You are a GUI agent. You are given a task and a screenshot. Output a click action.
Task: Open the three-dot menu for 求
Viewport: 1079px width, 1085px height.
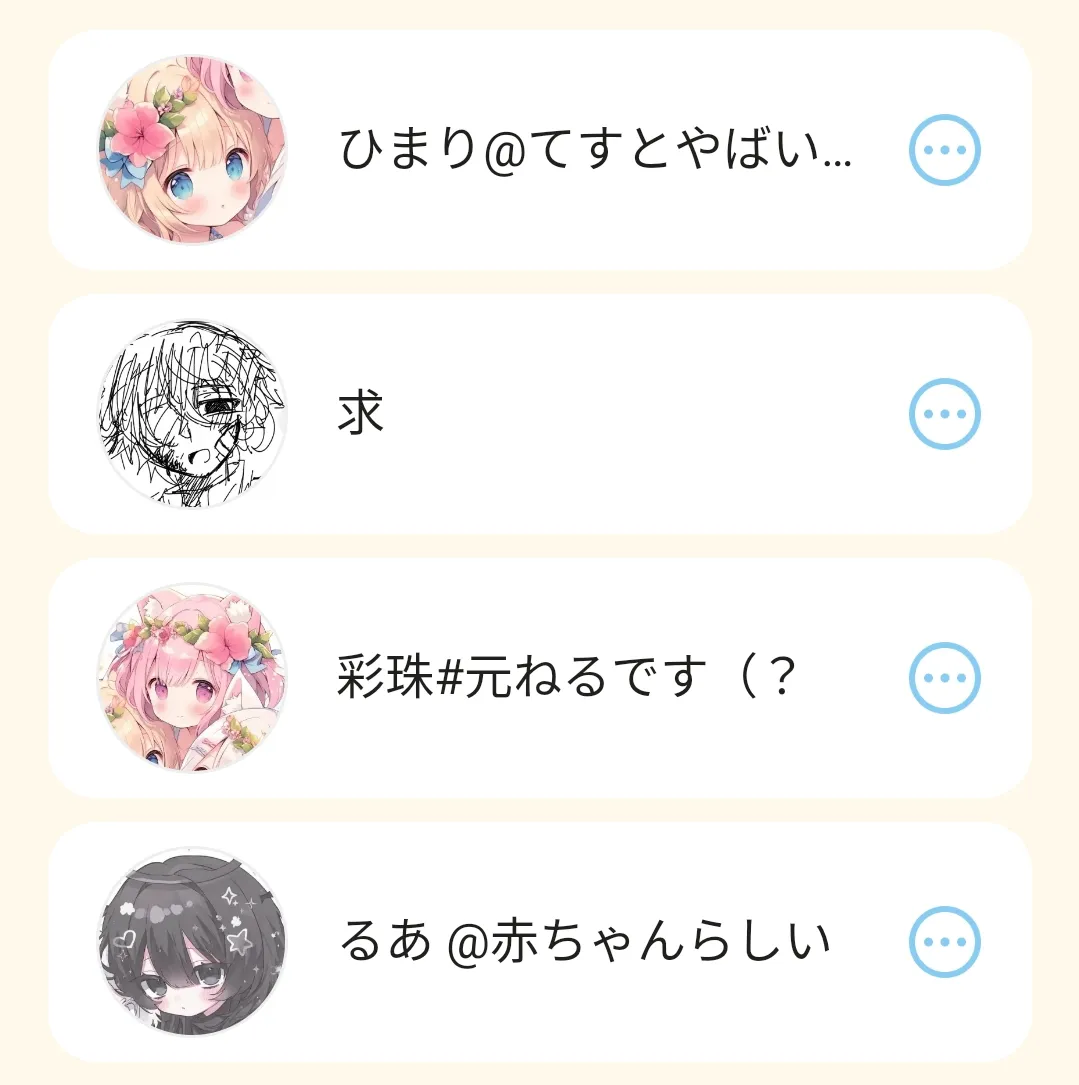click(x=944, y=414)
